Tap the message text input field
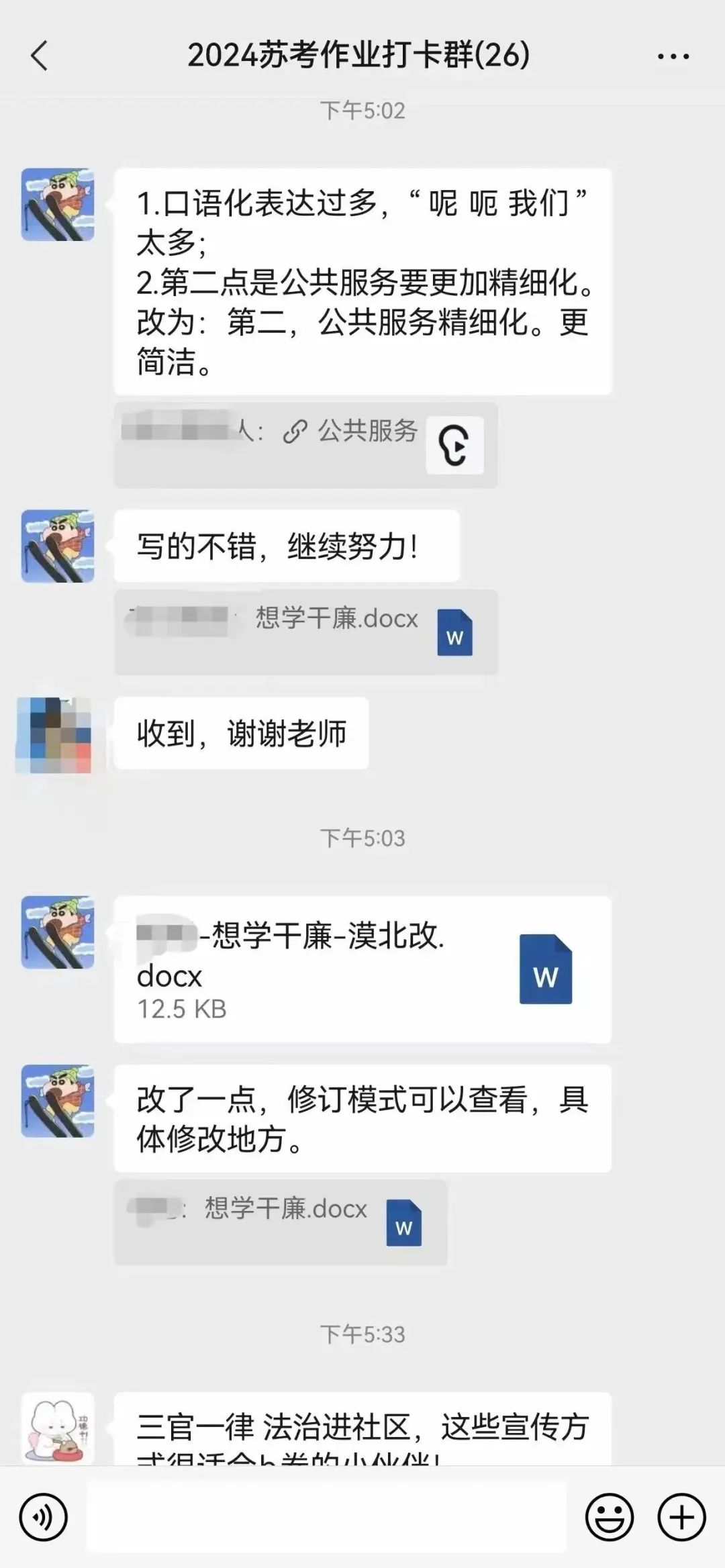The image size is (725, 1568). pos(326,1517)
